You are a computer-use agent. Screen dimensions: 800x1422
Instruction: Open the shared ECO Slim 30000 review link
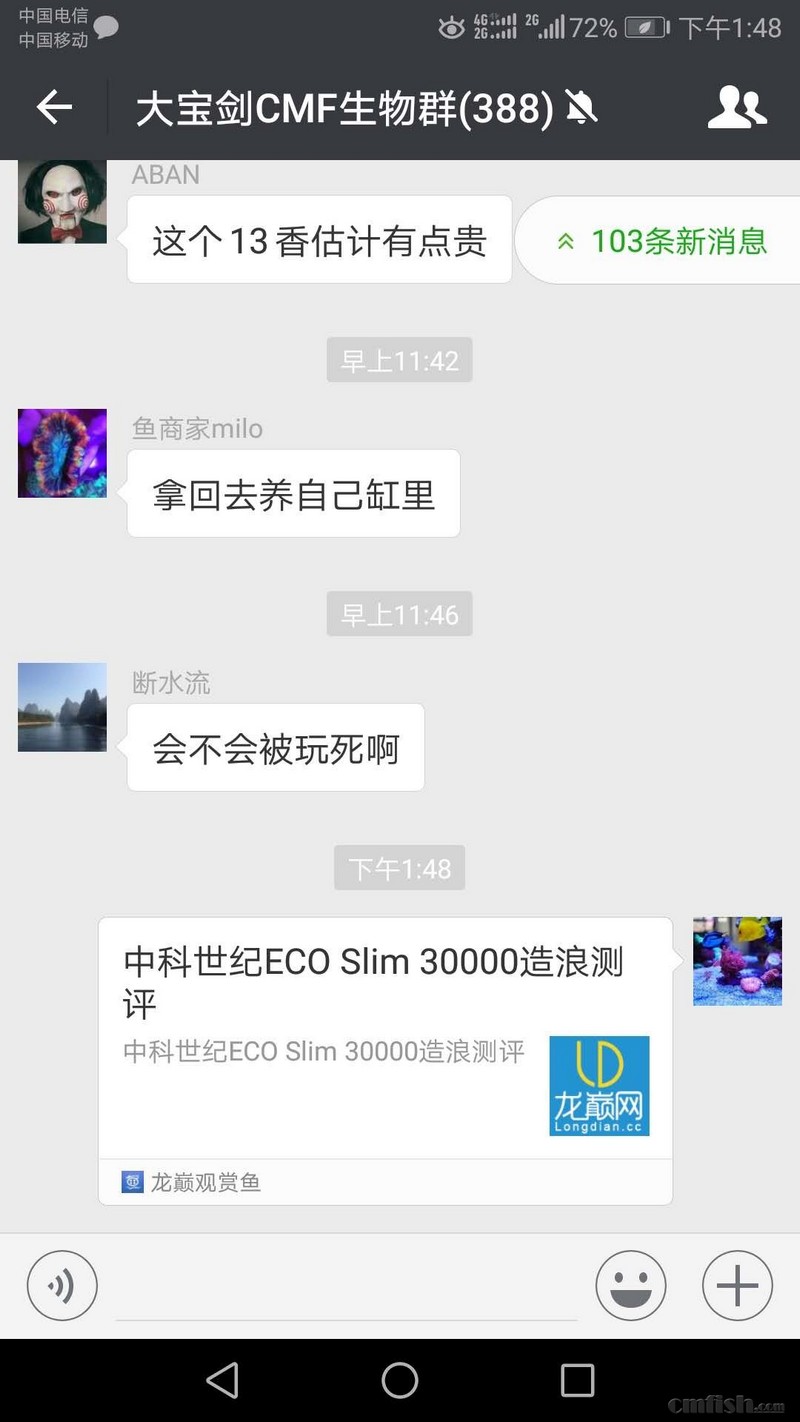tap(385, 1040)
